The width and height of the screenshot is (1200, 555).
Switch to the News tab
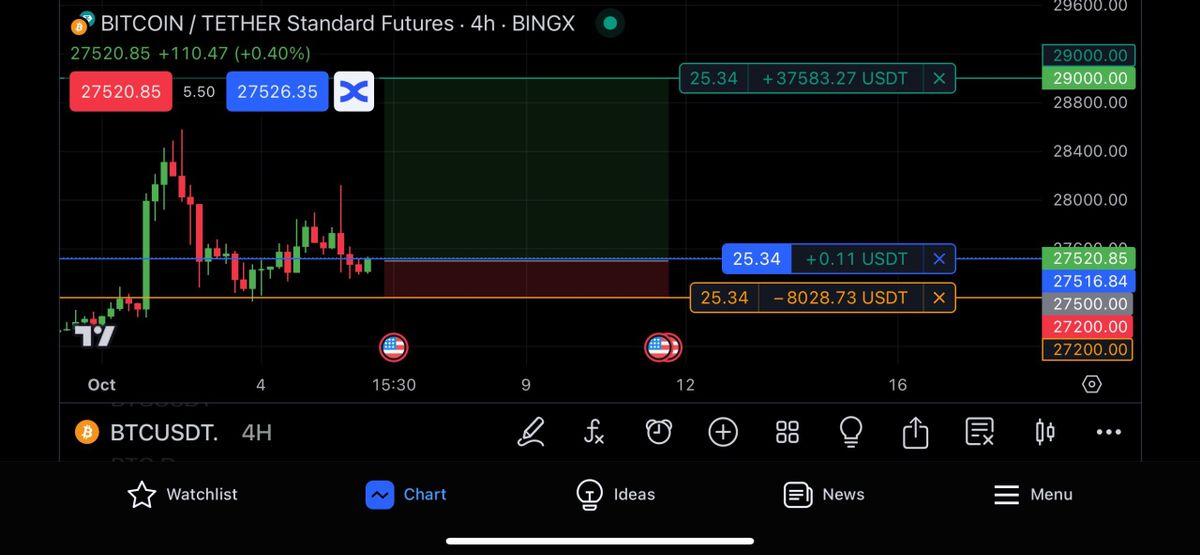click(x=823, y=494)
